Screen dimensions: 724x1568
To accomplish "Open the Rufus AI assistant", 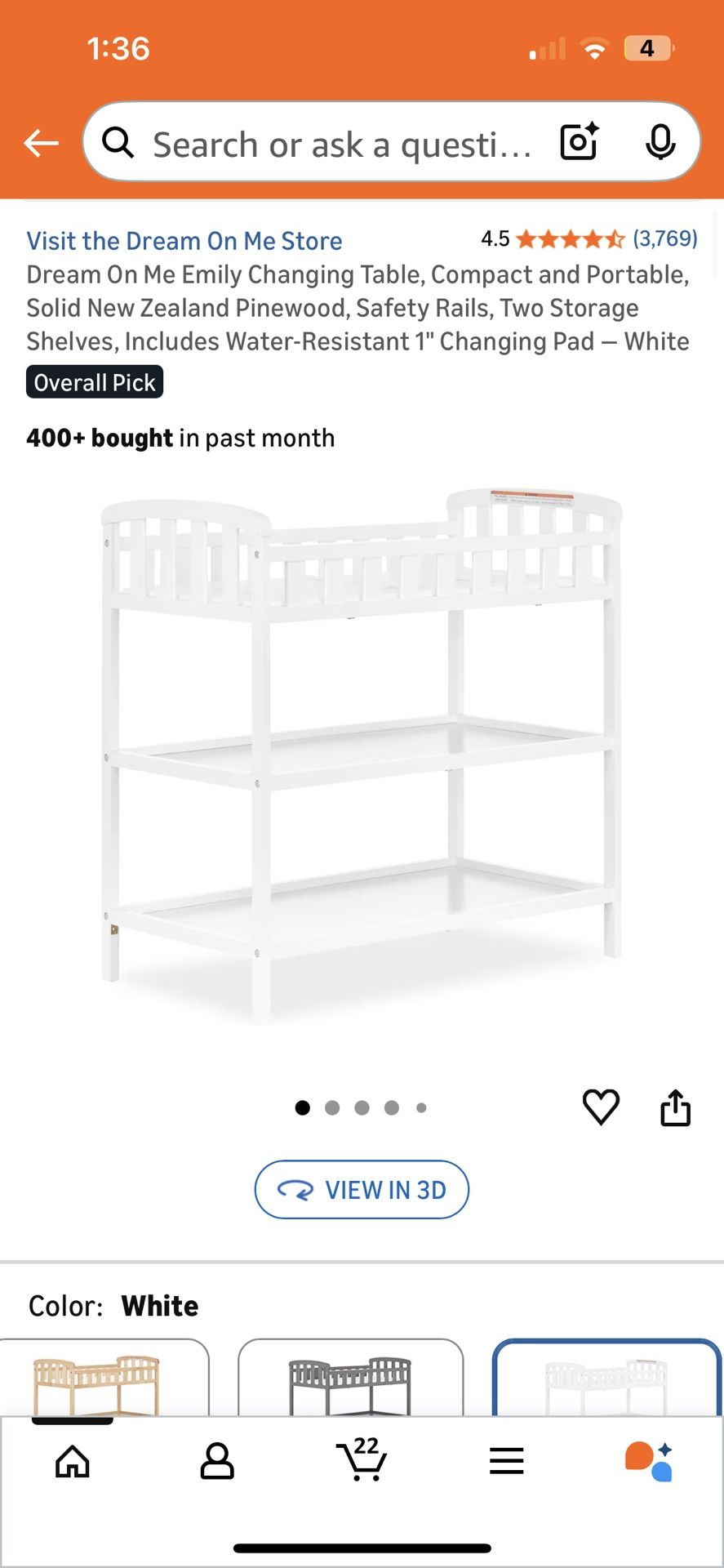I will (651, 1463).
